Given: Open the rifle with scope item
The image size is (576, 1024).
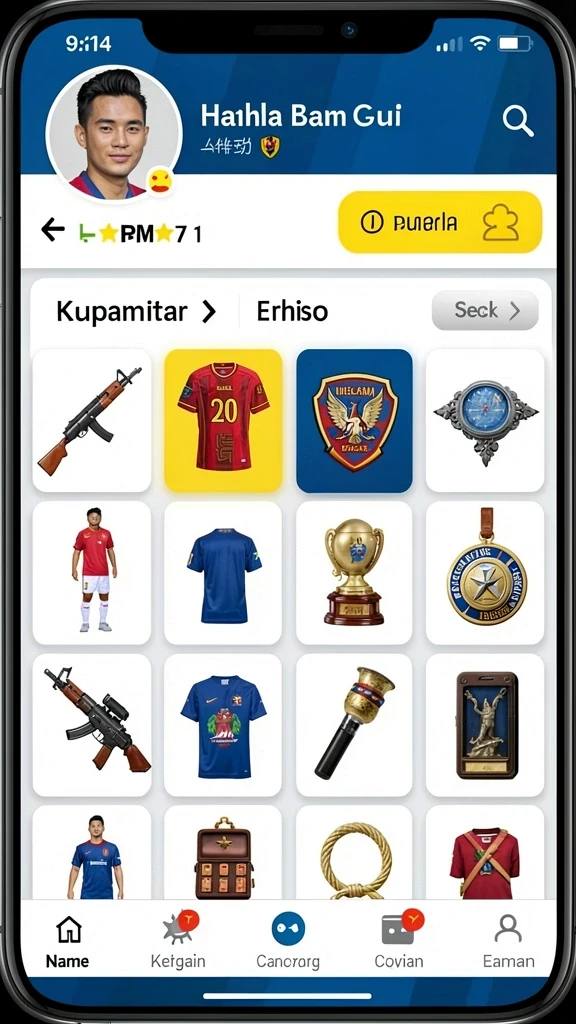Looking at the screenshot, I should (x=91, y=726).
